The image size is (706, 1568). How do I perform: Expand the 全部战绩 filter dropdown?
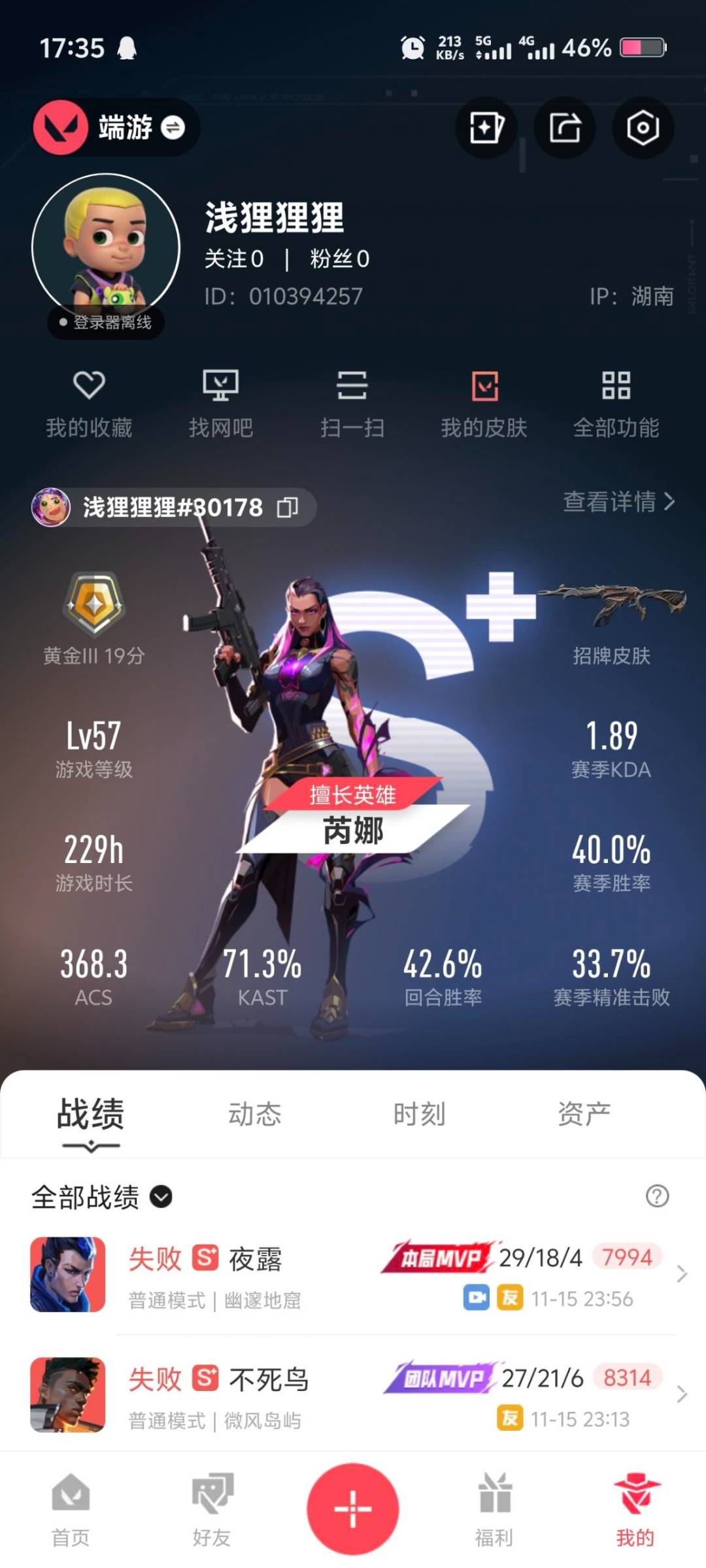(x=161, y=1197)
